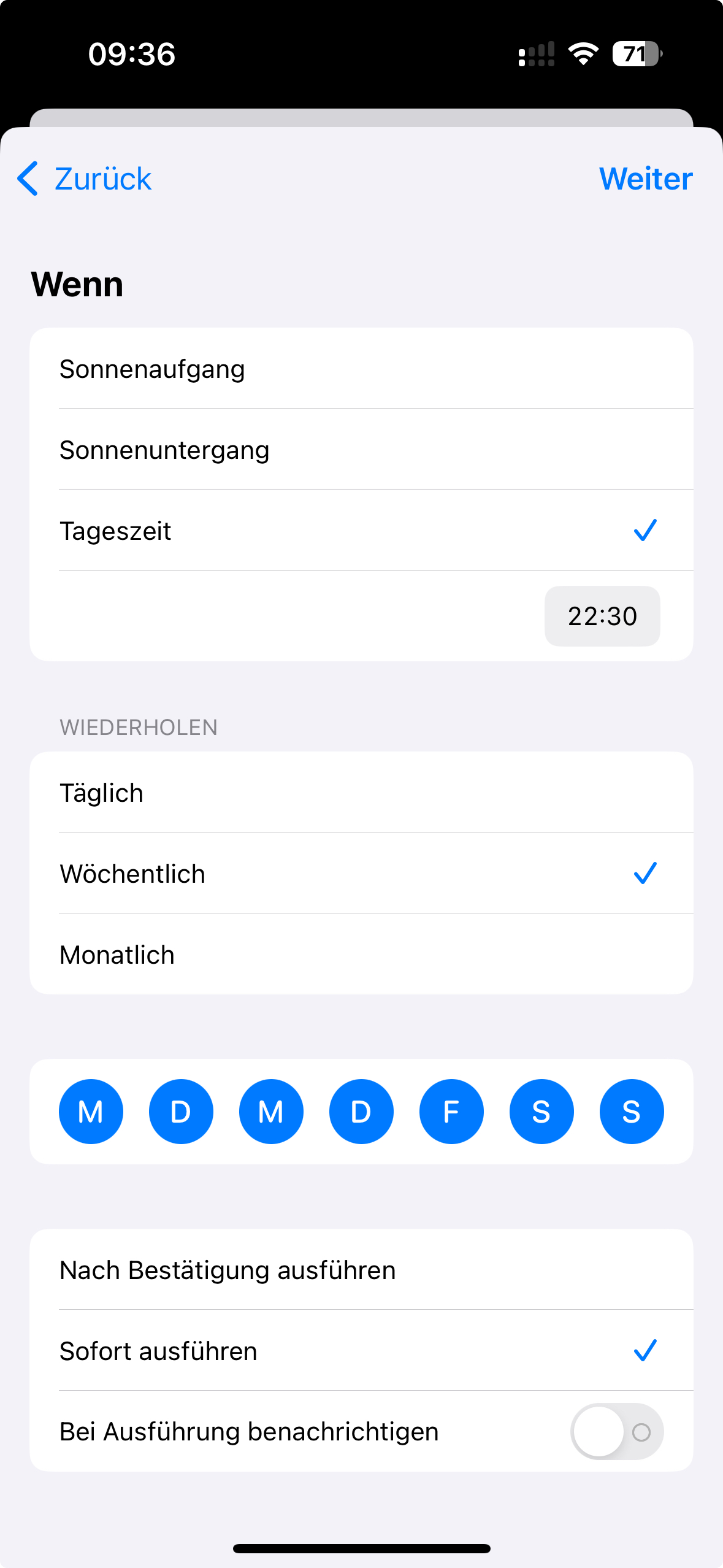Screen dimensions: 723x1568
Task: Enable Bei Ausführung benachrichtigen switch
Action: pyautogui.click(x=616, y=1431)
